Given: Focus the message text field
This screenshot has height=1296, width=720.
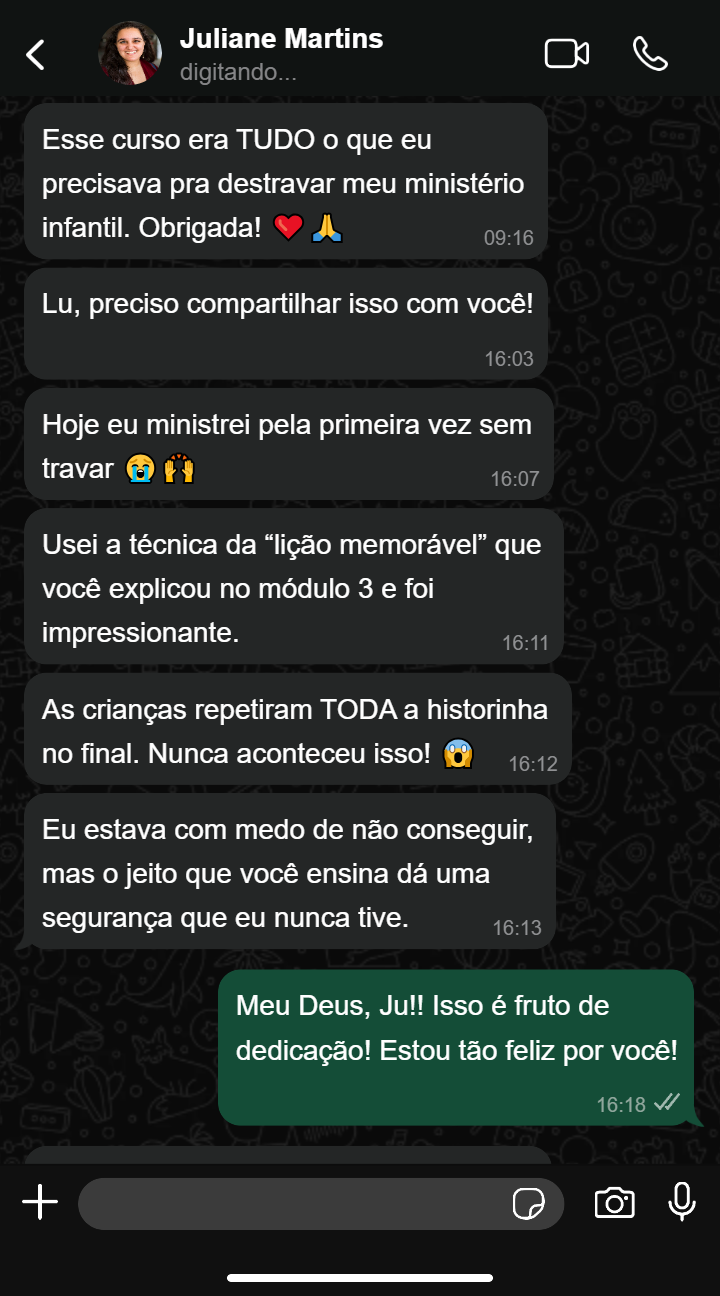Looking at the screenshot, I should coord(290,1204).
